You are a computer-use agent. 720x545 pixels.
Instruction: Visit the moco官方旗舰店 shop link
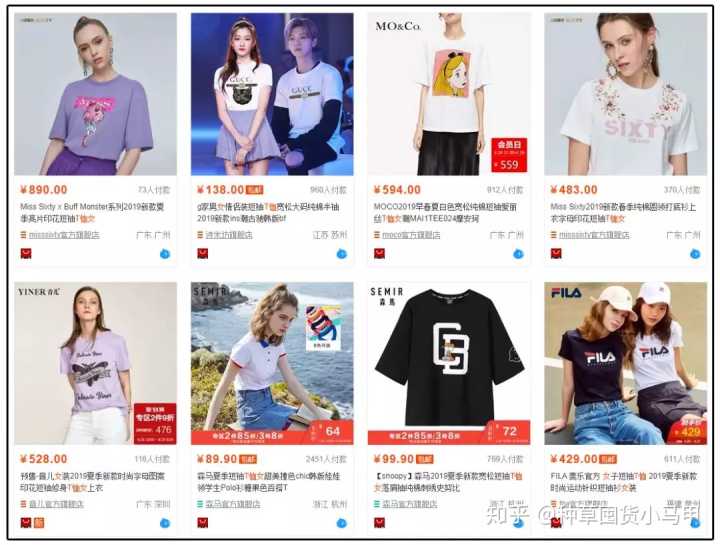[x=411, y=235]
